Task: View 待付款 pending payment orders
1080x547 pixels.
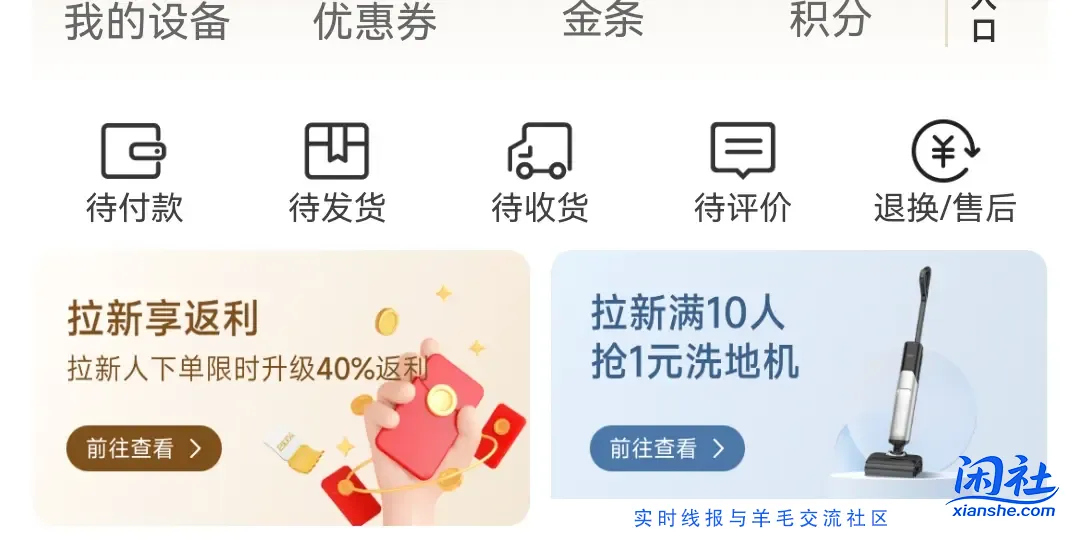Action: [134, 172]
